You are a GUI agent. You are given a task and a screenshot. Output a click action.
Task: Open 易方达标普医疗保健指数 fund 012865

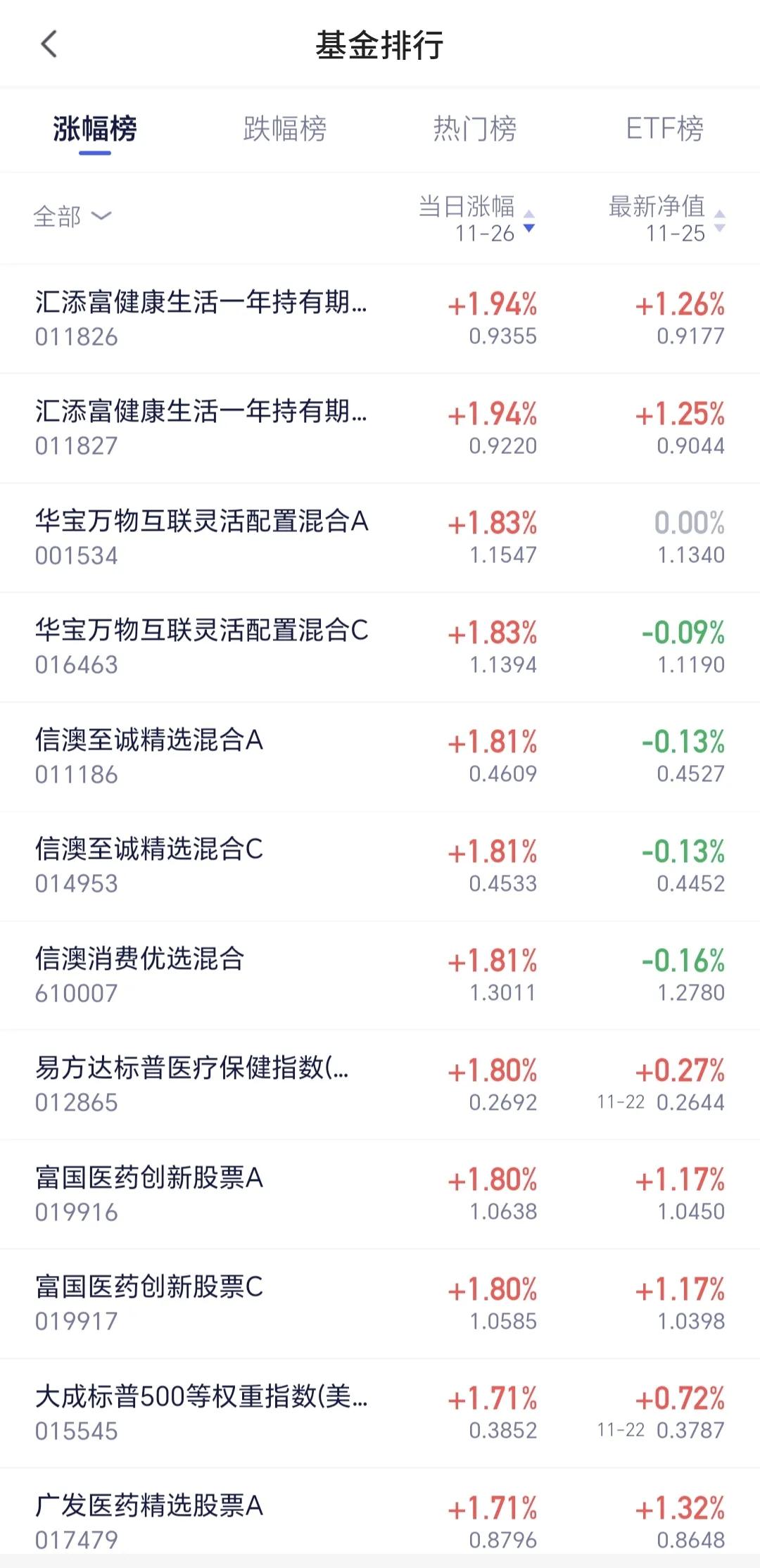[x=380, y=1085]
